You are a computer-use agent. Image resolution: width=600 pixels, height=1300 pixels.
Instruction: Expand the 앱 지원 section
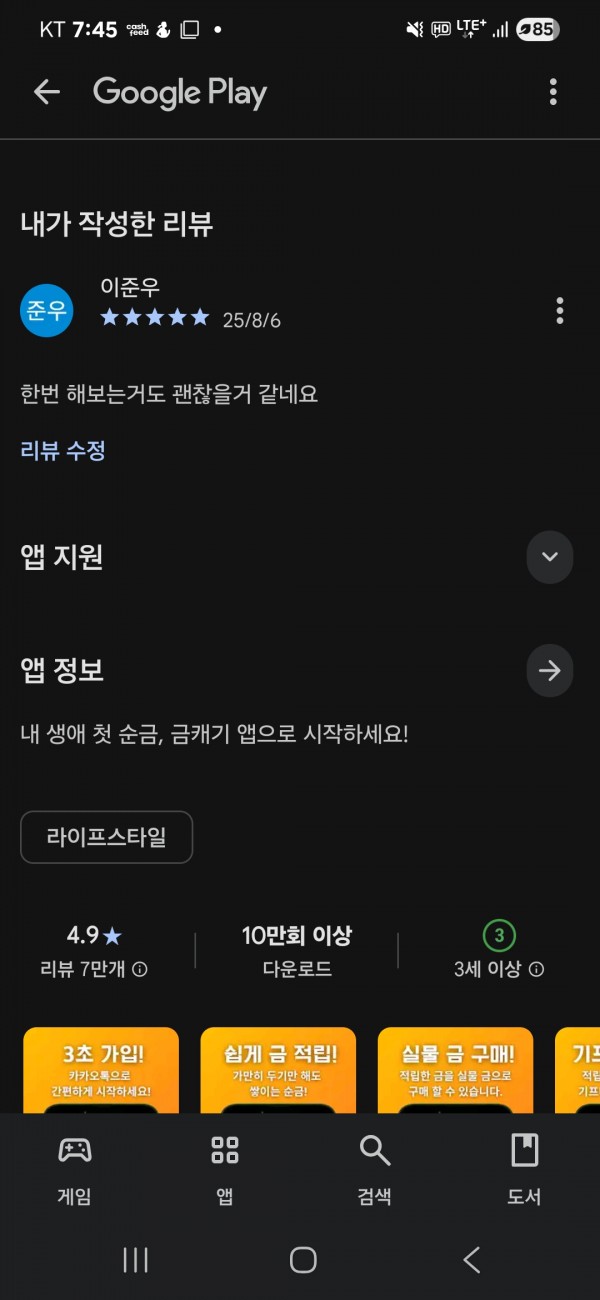549,557
